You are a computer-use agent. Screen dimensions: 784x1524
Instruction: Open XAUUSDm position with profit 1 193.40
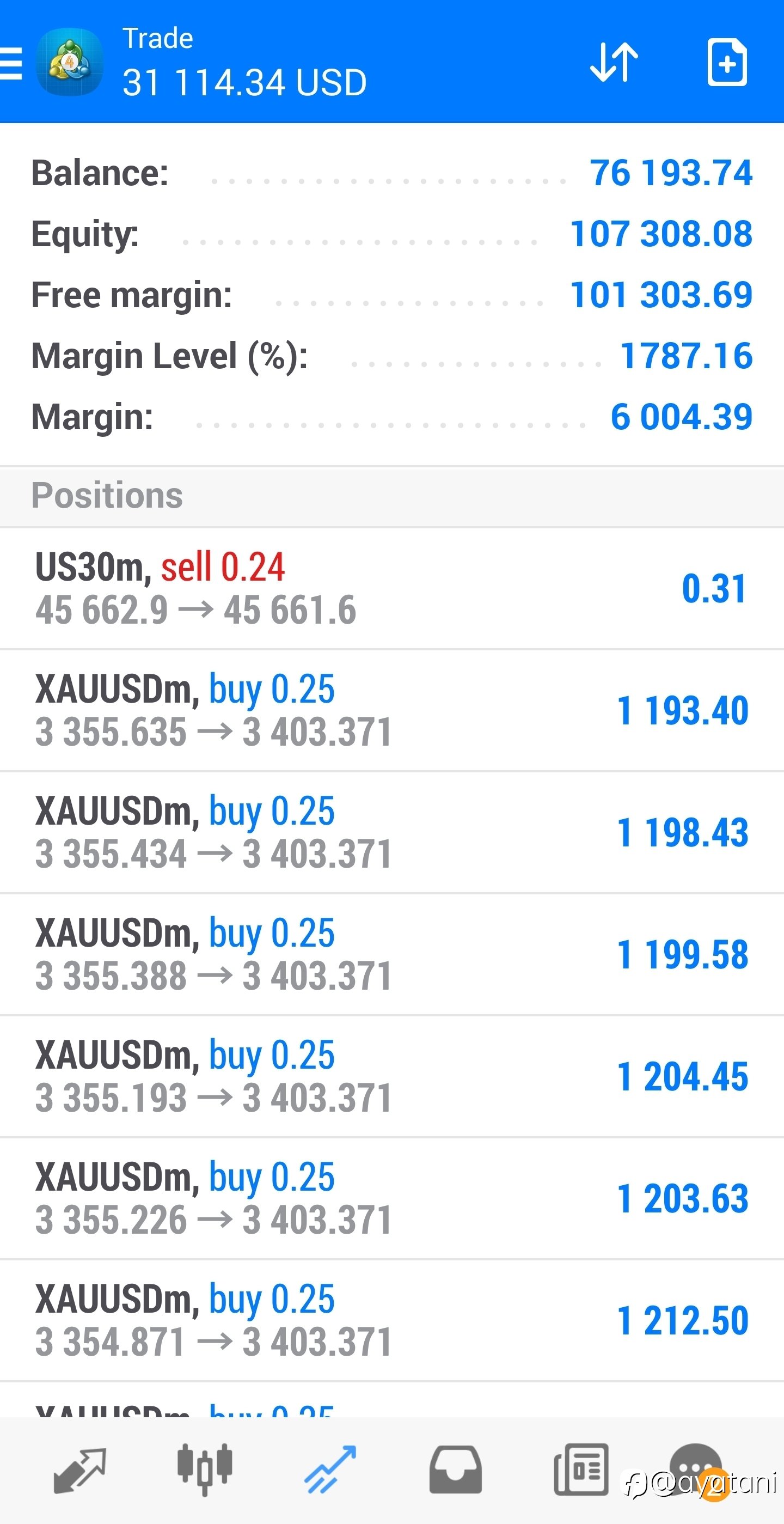(x=392, y=711)
